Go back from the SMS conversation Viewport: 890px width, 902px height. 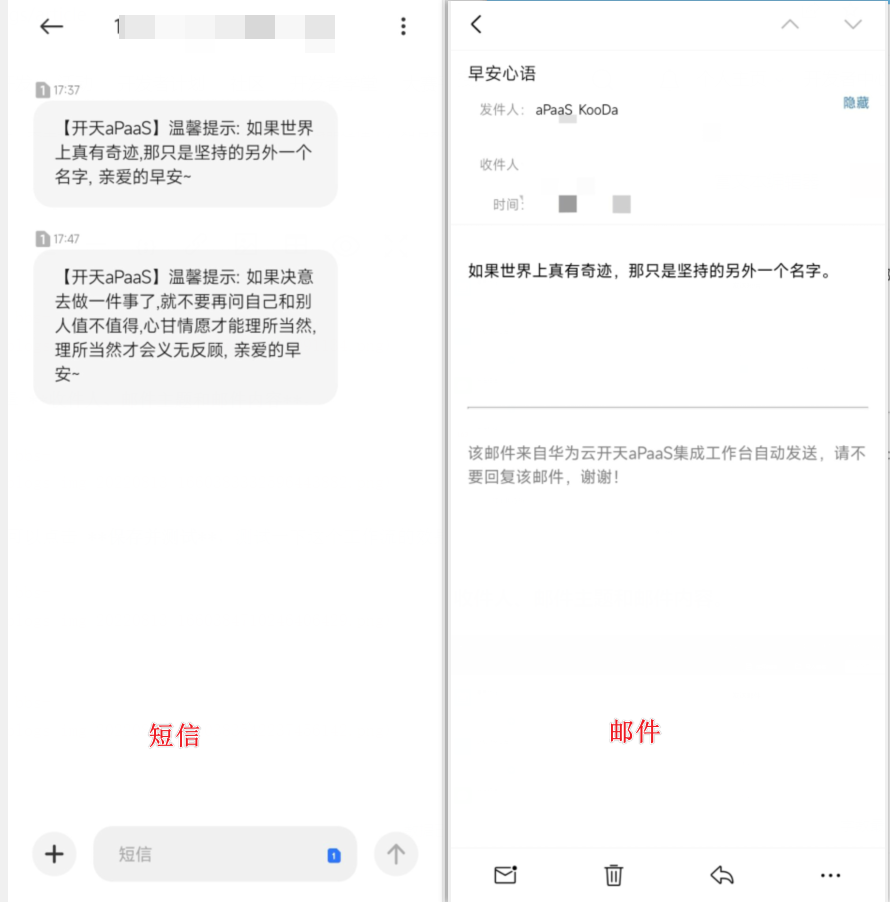(x=51, y=27)
